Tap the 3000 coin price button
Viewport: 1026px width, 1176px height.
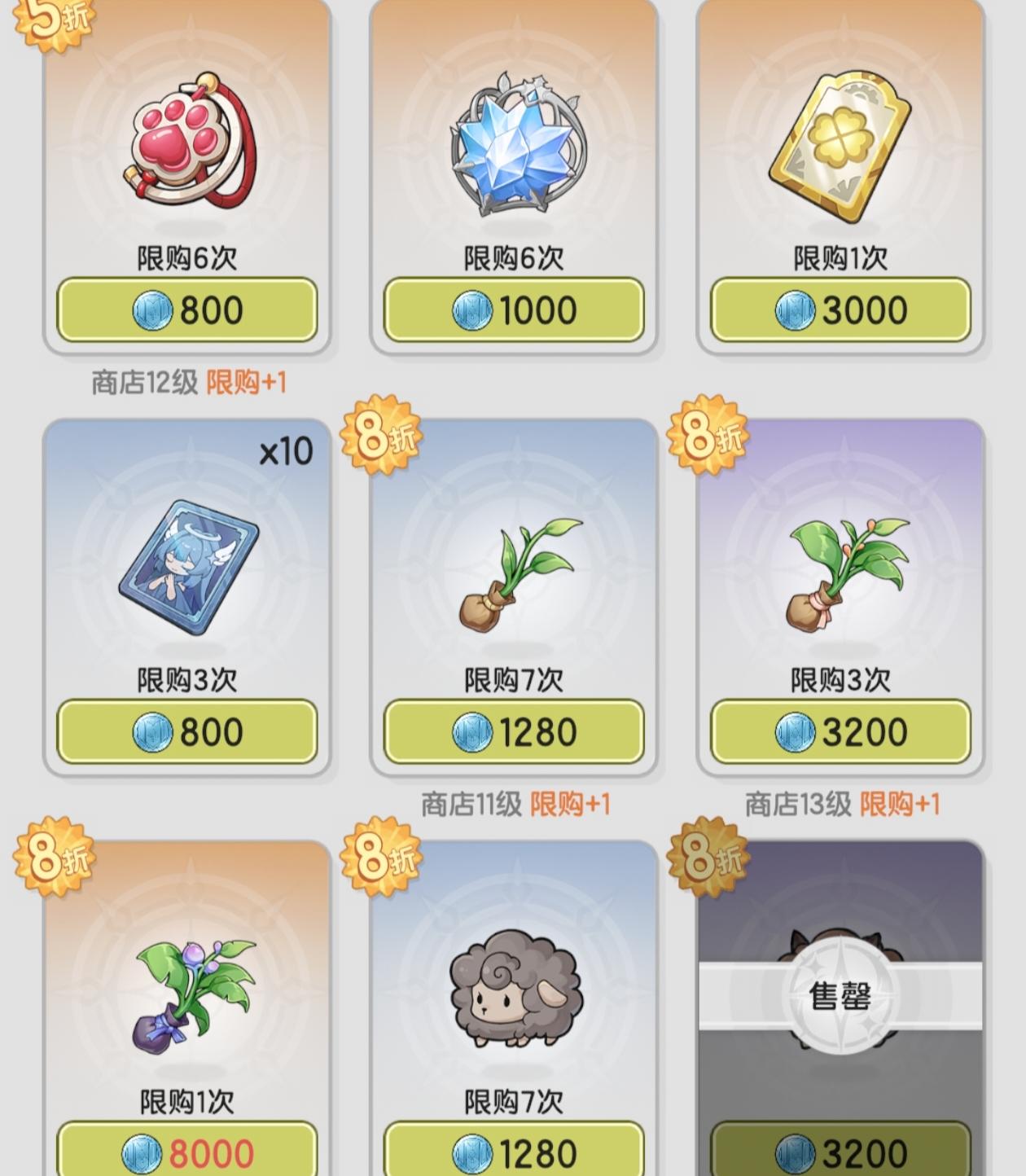[839, 308]
